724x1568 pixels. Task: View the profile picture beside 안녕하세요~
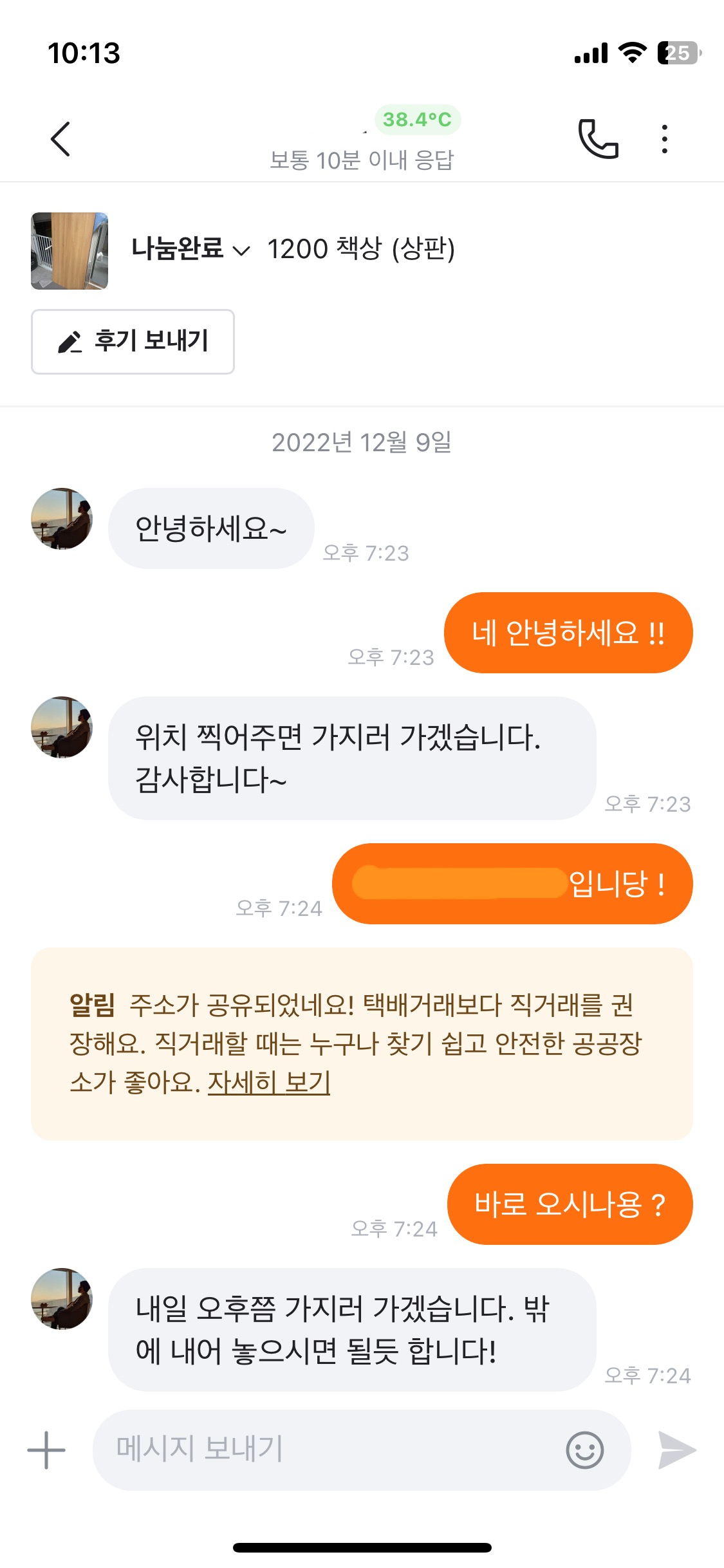(62, 518)
